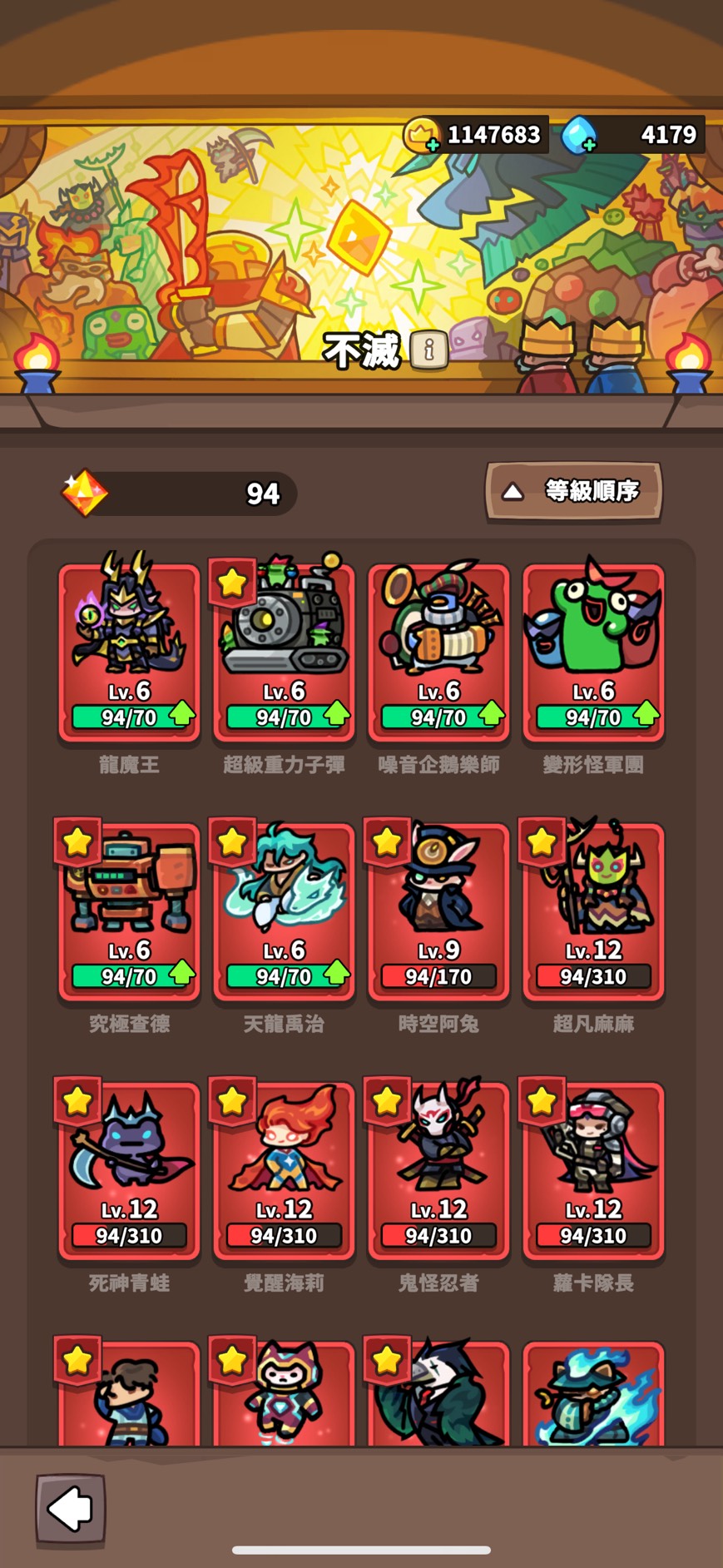Select the 超級重力子彈 card
Viewport: 723px width, 1568px height.
point(284,651)
